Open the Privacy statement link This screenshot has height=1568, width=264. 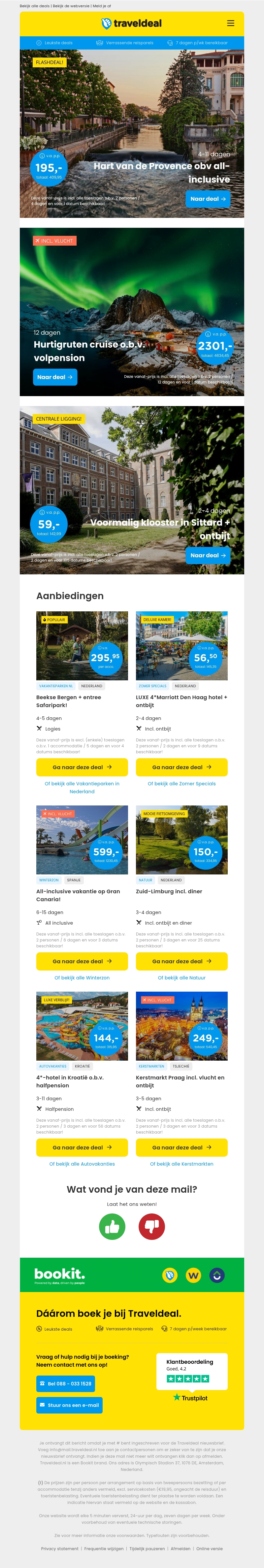pos(60,1549)
